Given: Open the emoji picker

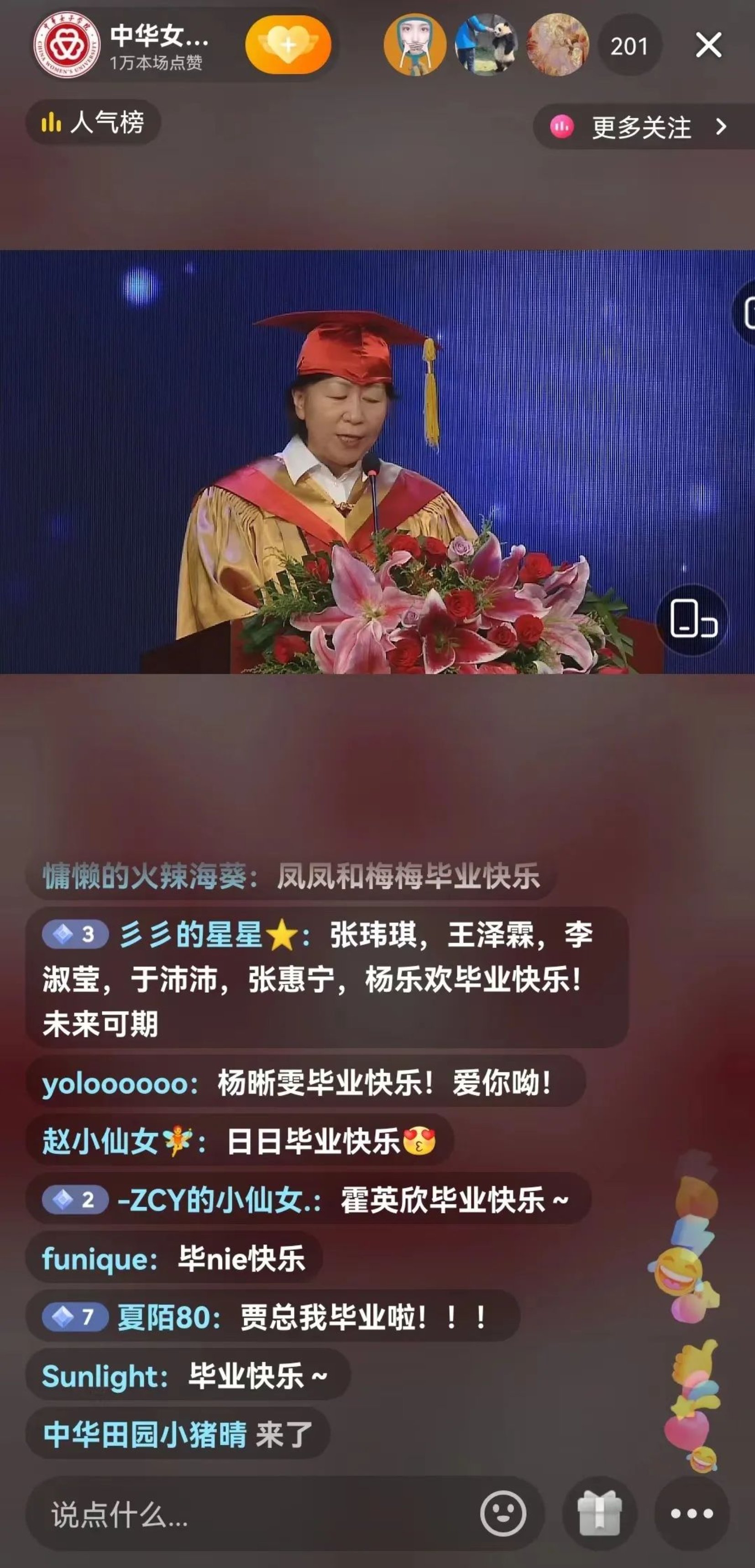Looking at the screenshot, I should [503, 1514].
